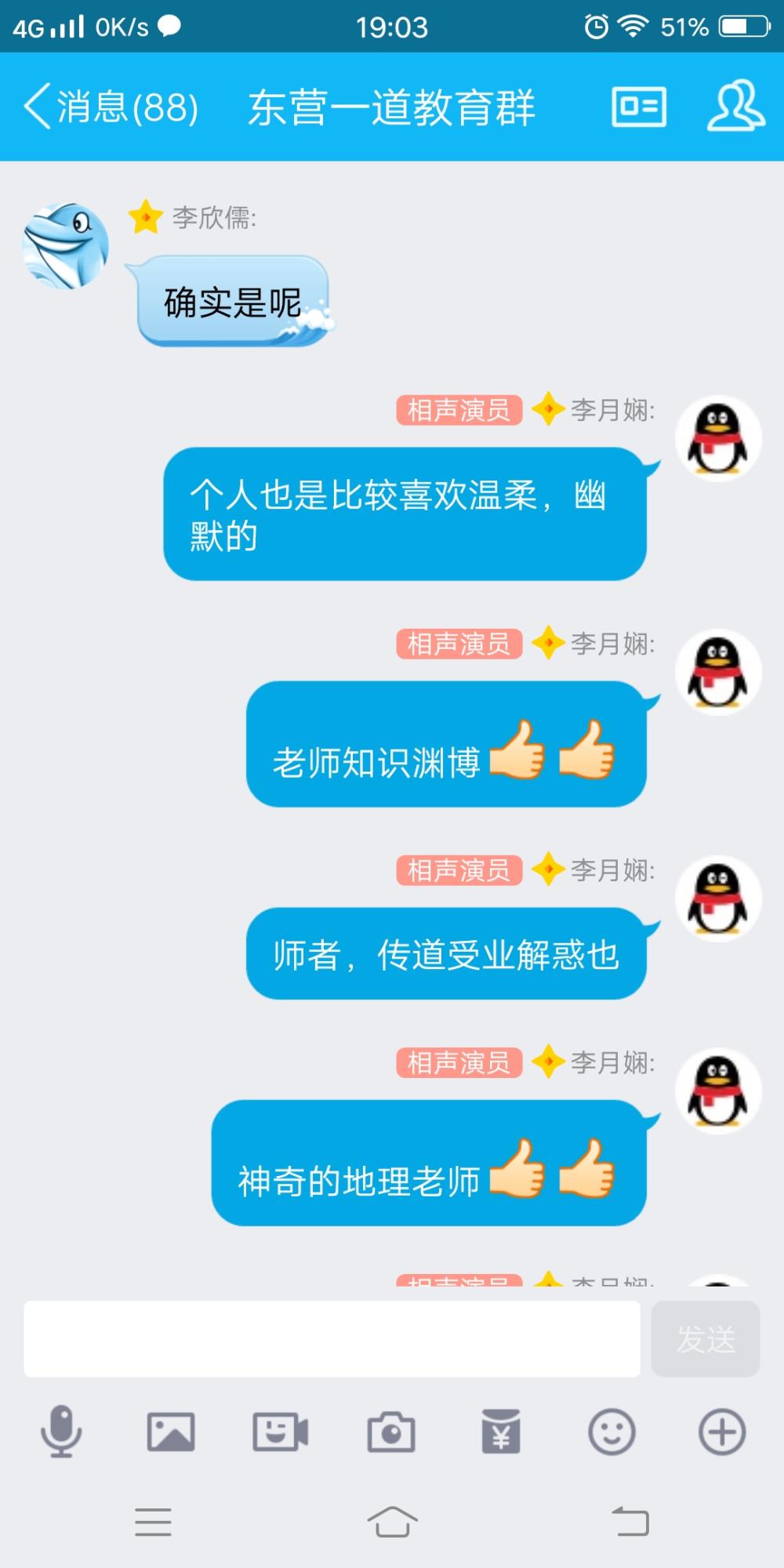Image resolution: width=784 pixels, height=1568 pixels.
Task: Tap the message input field
Action: click(332, 1339)
